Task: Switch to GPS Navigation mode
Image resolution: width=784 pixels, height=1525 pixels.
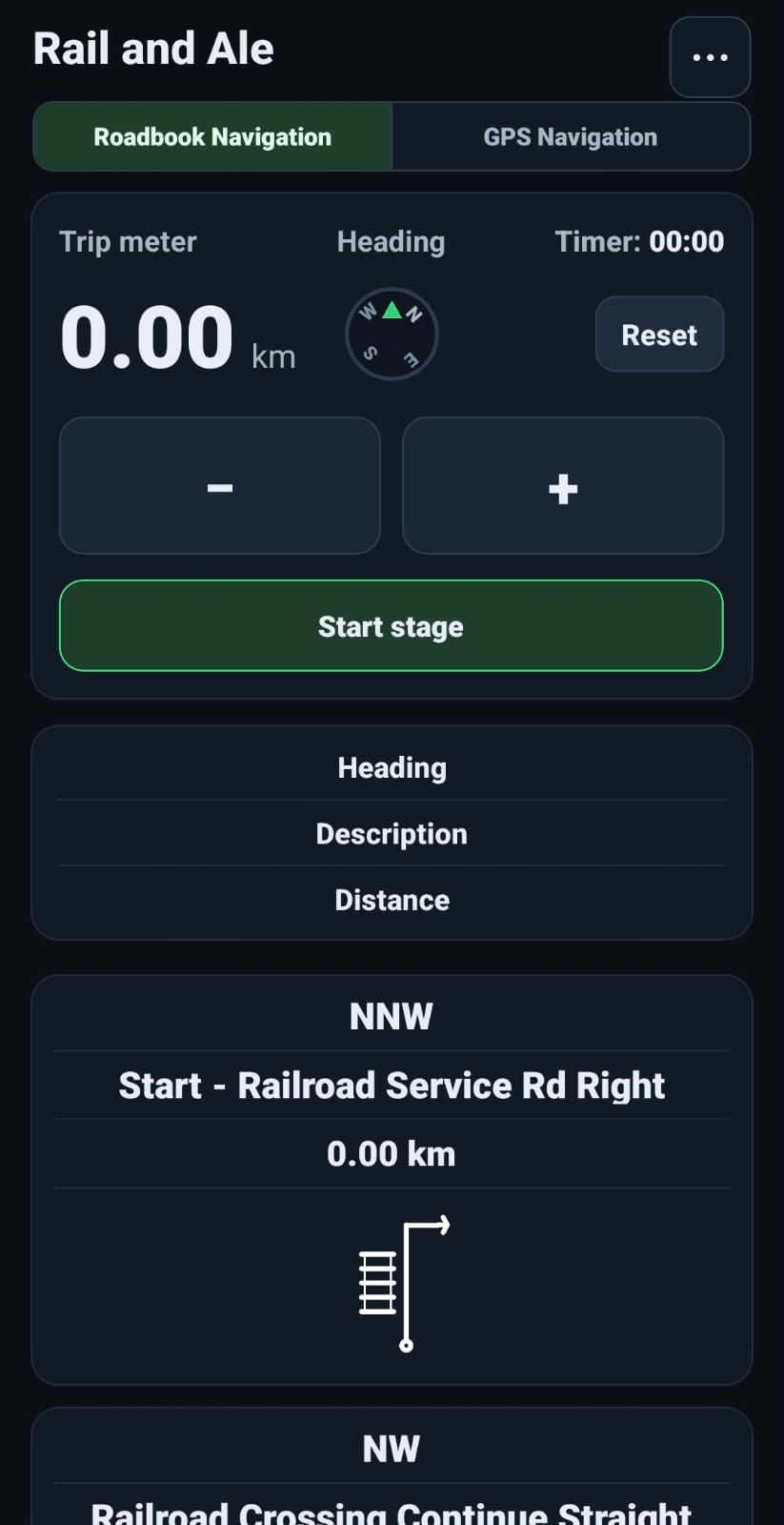Action: (570, 136)
